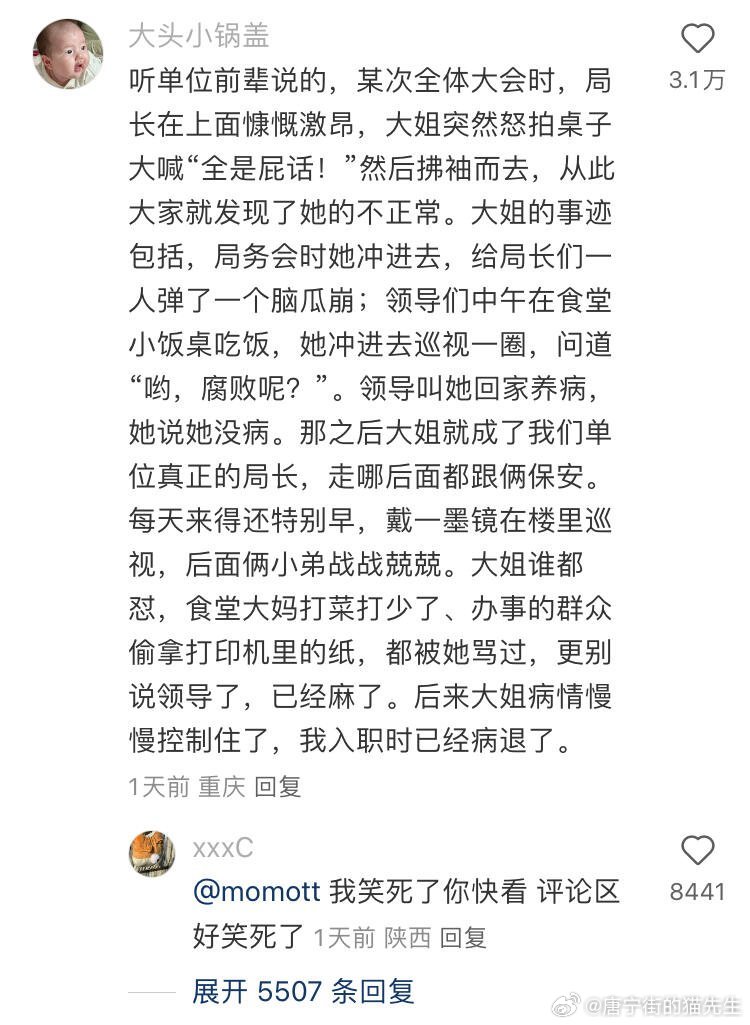Reply to 大头小锅盖's comment

(278, 787)
